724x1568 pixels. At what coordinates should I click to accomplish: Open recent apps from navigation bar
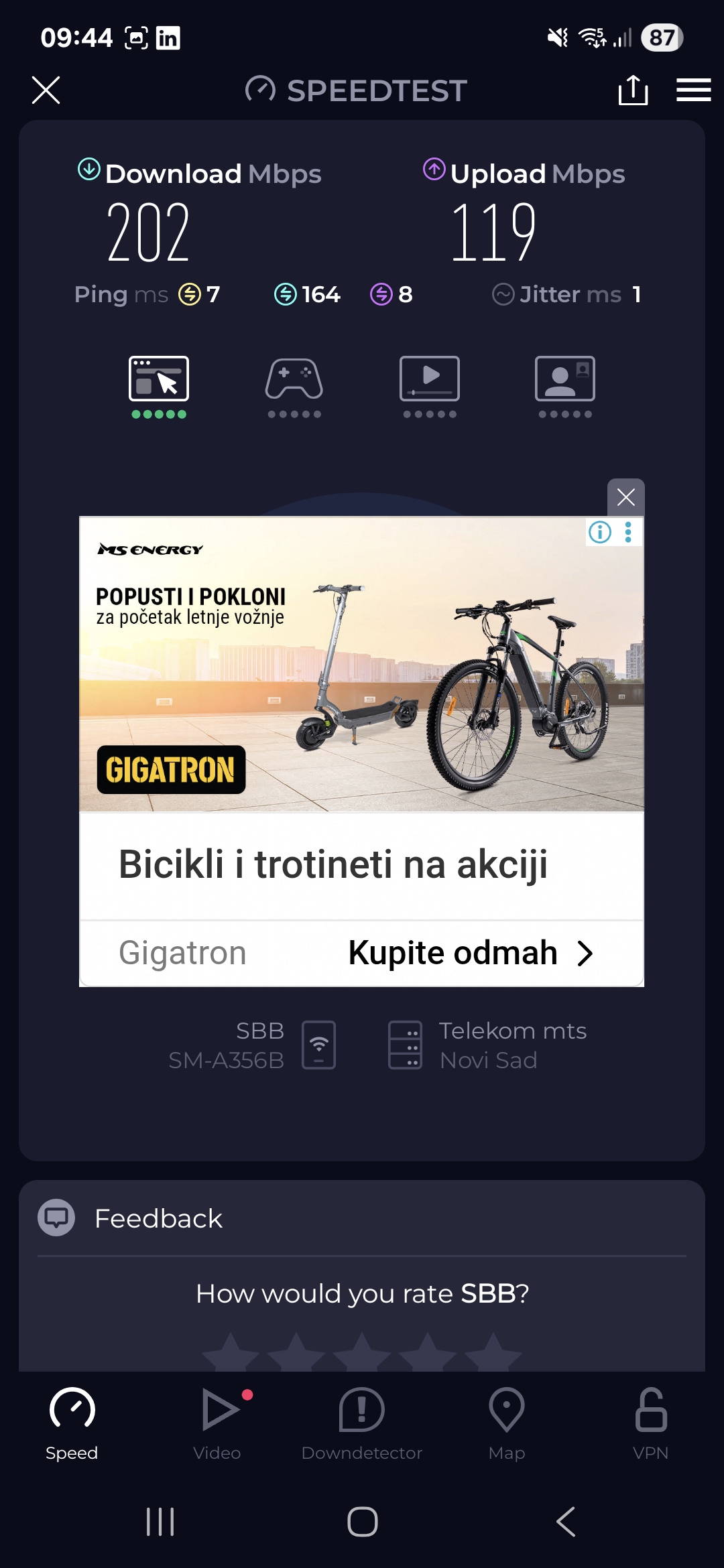(160, 1522)
